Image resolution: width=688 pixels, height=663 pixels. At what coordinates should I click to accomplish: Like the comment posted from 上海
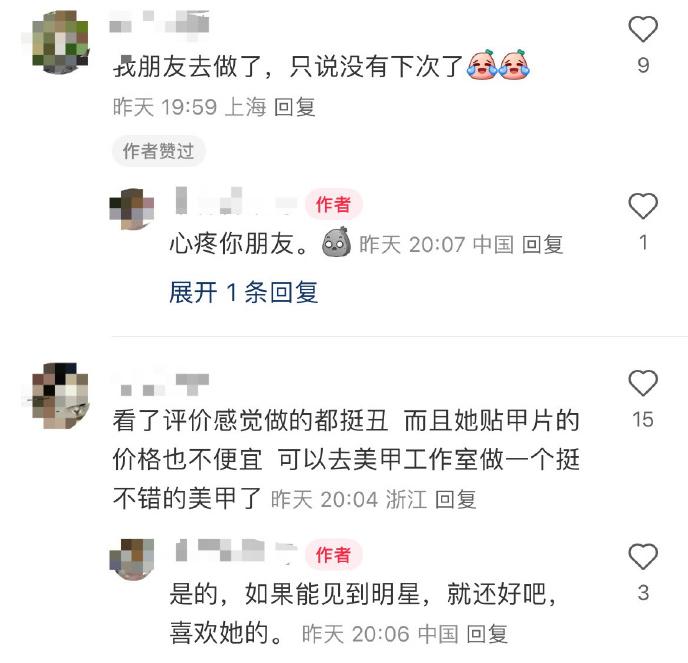[642, 31]
